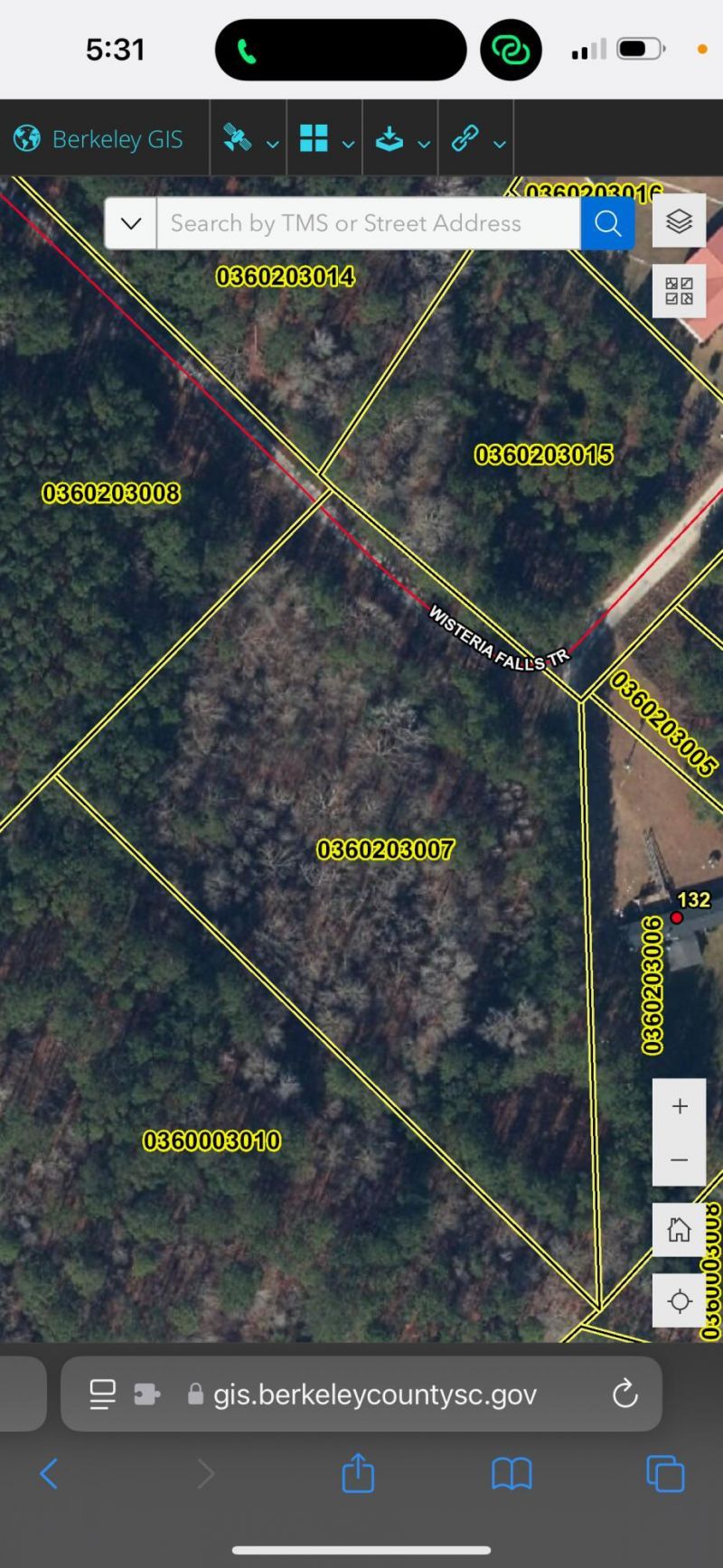This screenshot has width=723, height=1568.
Task: Open the link tools toolbar menu
Action: click(x=476, y=139)
